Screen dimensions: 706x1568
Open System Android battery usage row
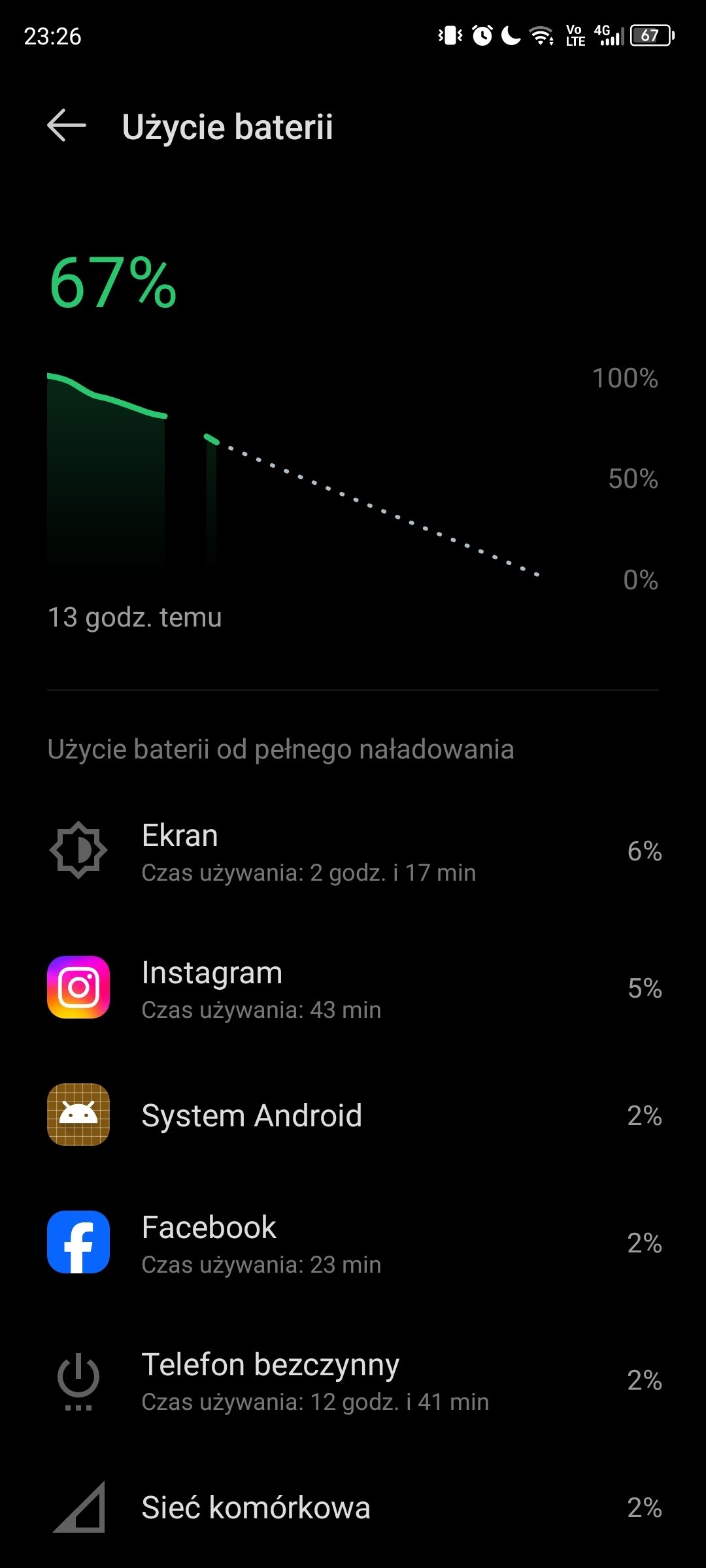(x=353, y=1115)
